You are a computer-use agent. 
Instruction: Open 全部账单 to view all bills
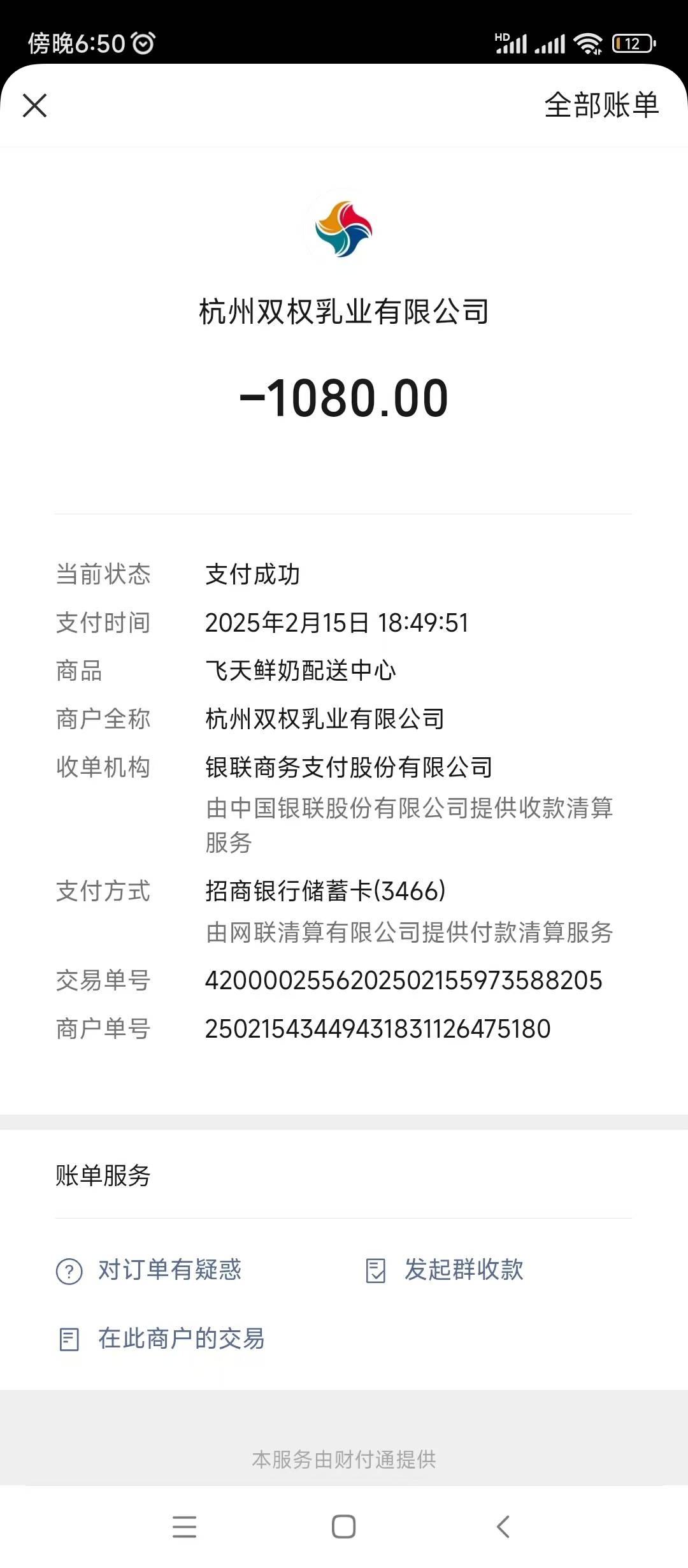601,105
